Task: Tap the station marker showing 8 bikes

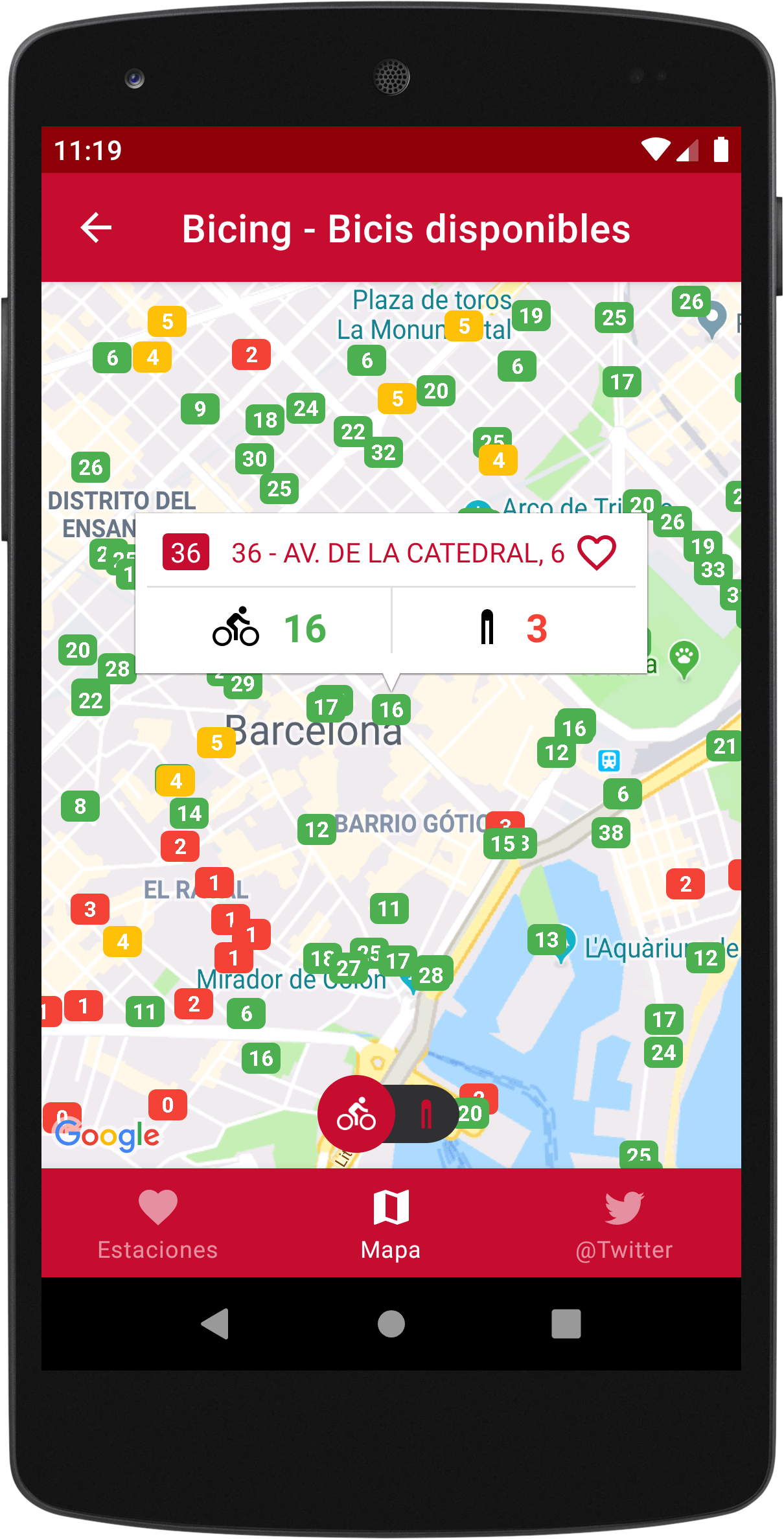Action: coord(80,806)
